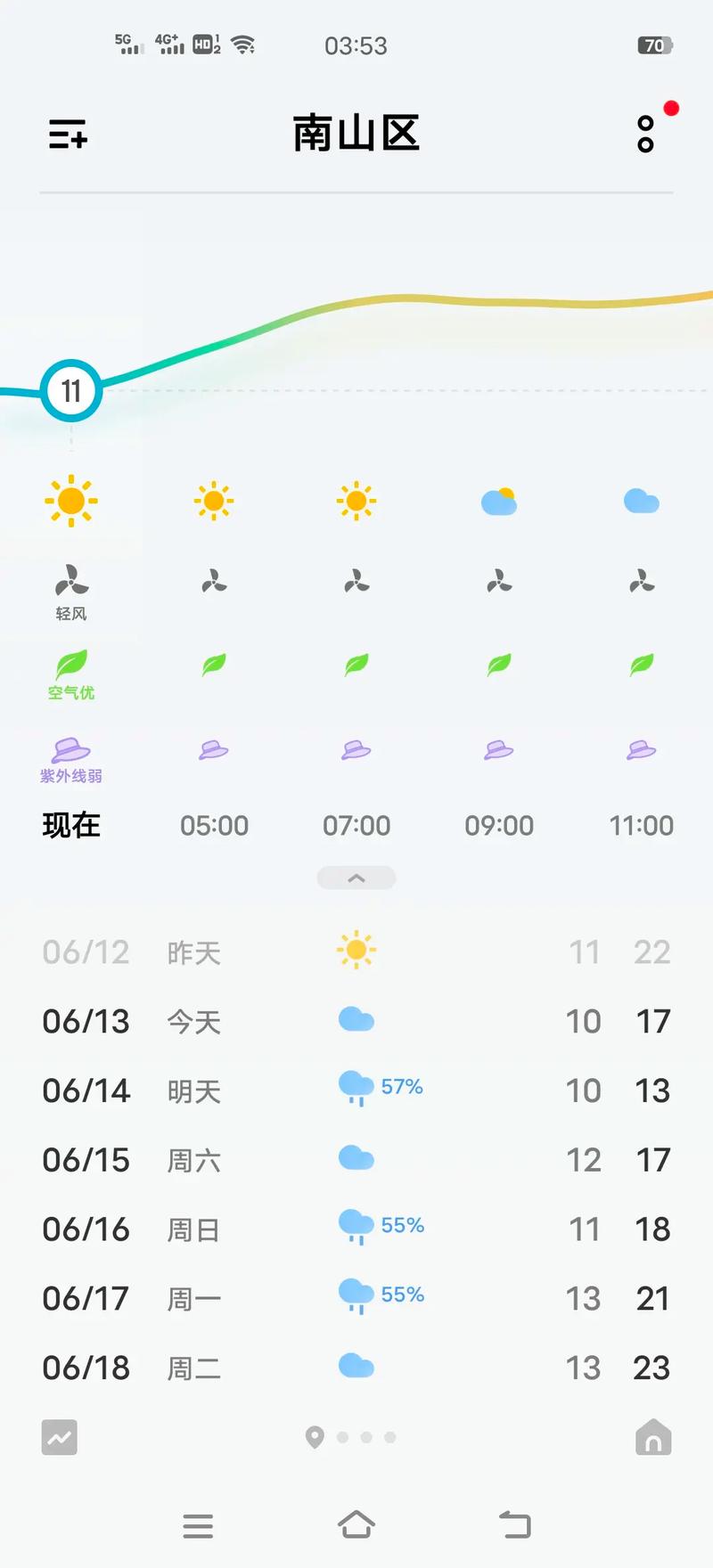Image resolution: width=713 pixels, height=1568 pixels.
Task: Tap the sunny weather icon for 07:00
Action: click(356, 500)
